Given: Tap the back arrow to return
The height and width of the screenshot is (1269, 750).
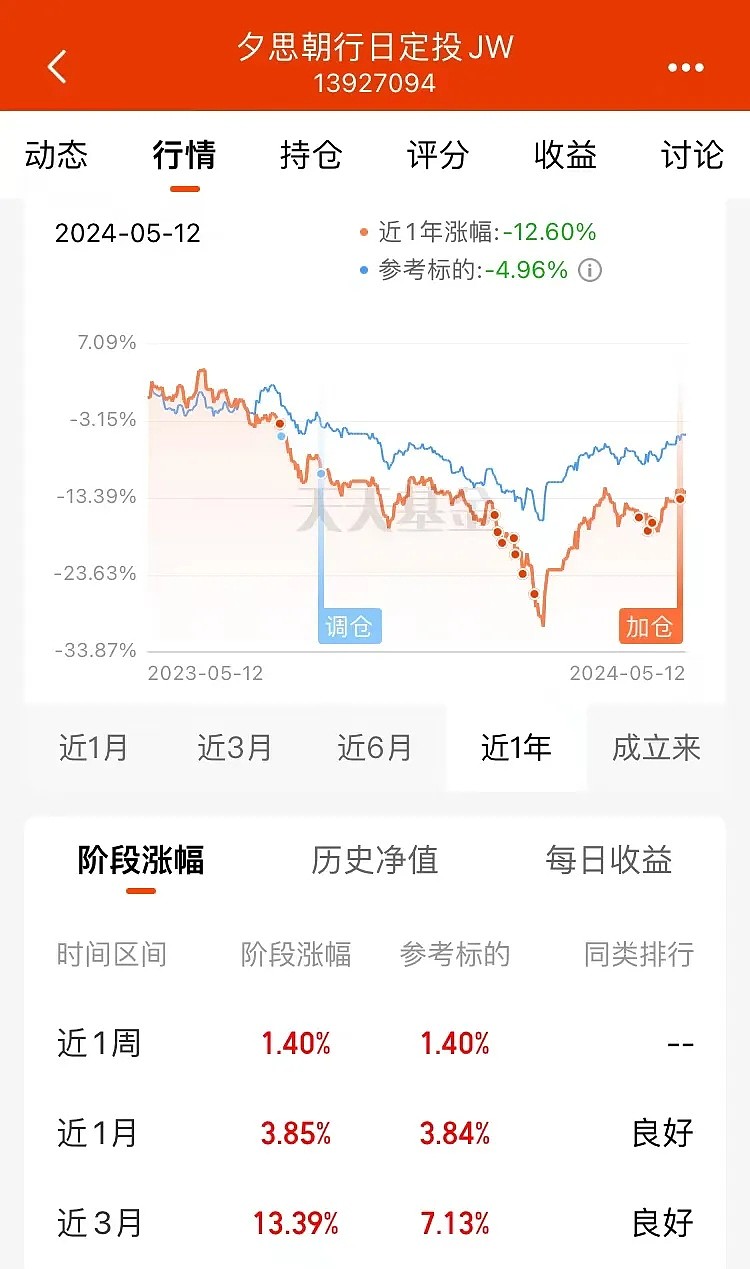Looking at the screenshot, I should [x=57, y=66].
